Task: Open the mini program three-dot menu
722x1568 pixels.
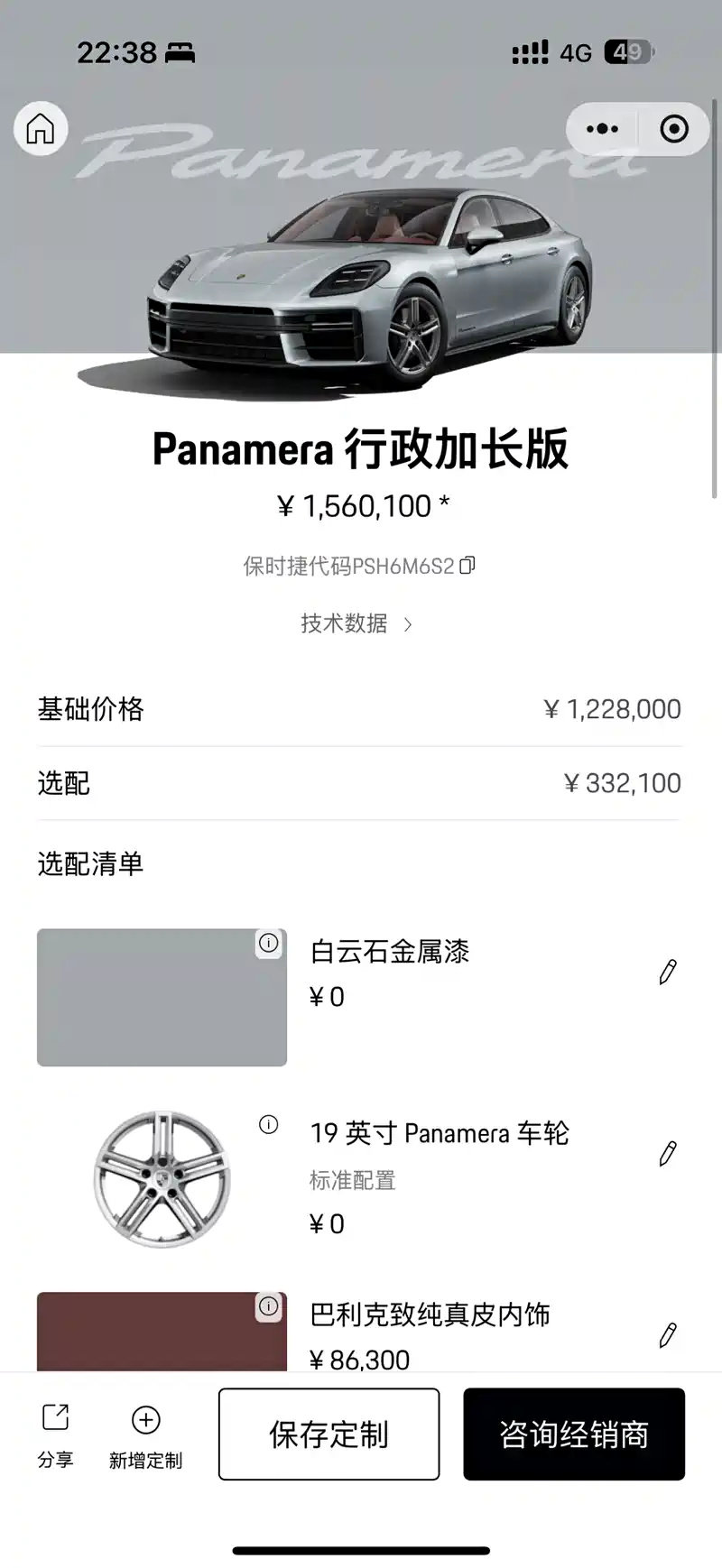Action: [602, 129]
